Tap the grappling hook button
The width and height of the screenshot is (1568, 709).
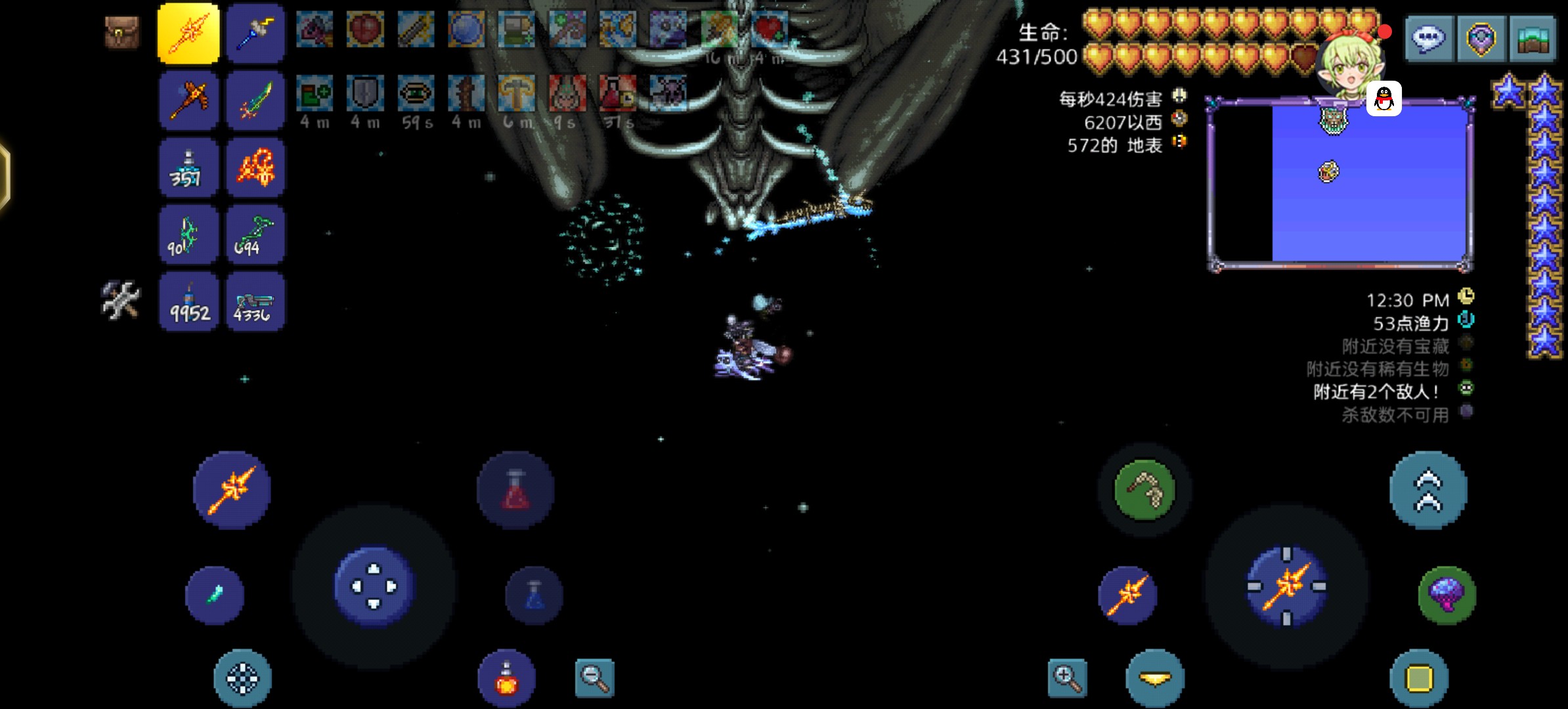[1144, 490]
